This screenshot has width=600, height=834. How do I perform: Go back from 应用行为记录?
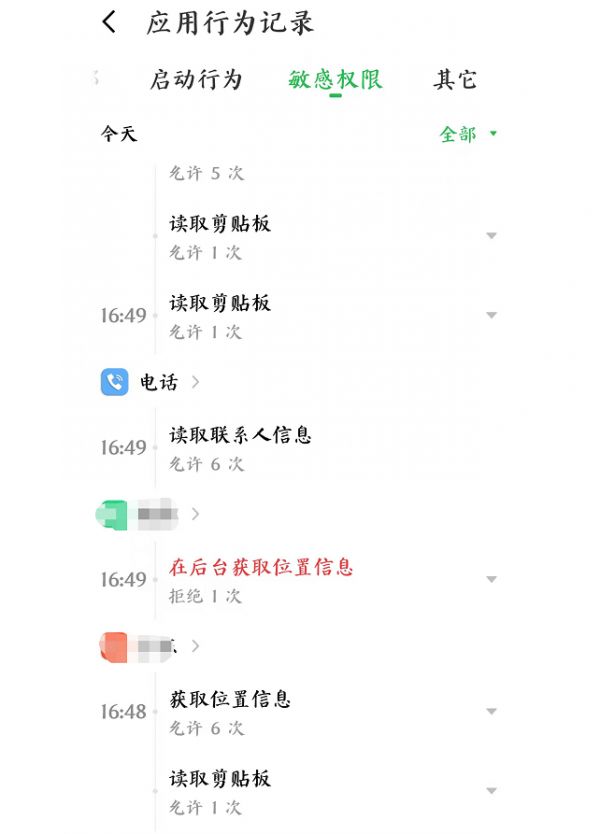coord(109,23)
